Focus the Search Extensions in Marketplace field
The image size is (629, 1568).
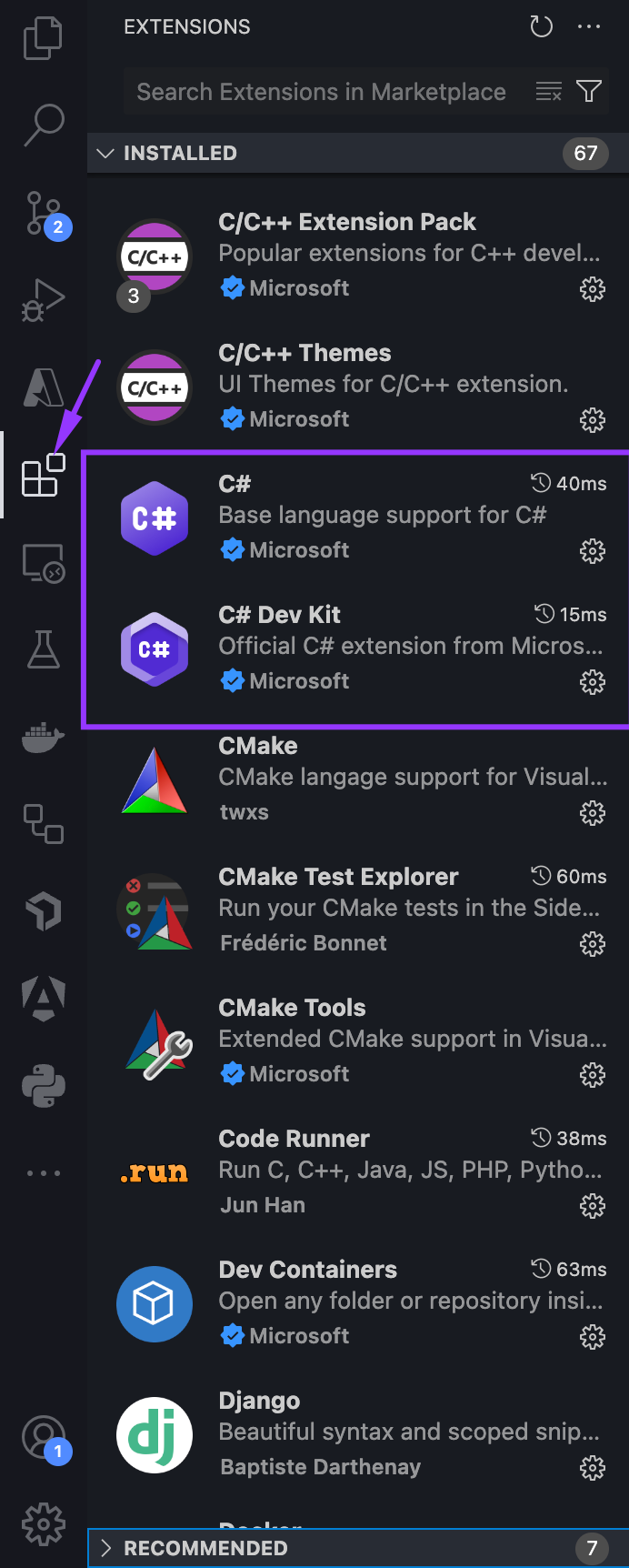321,92
